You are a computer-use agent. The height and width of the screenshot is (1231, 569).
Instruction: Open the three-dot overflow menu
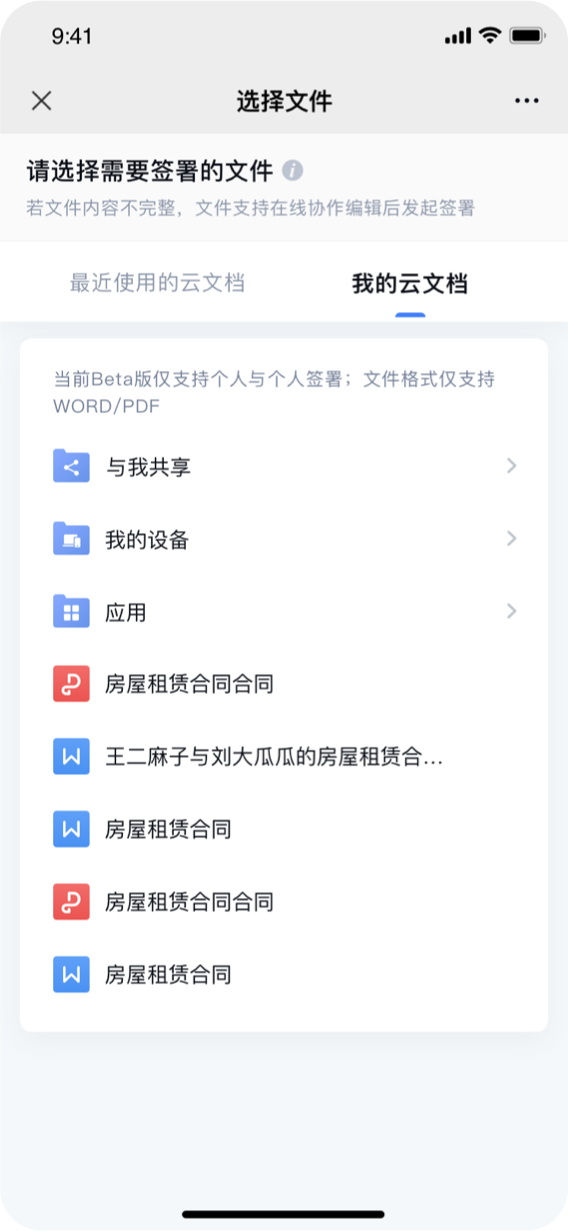tap(527, 101)
